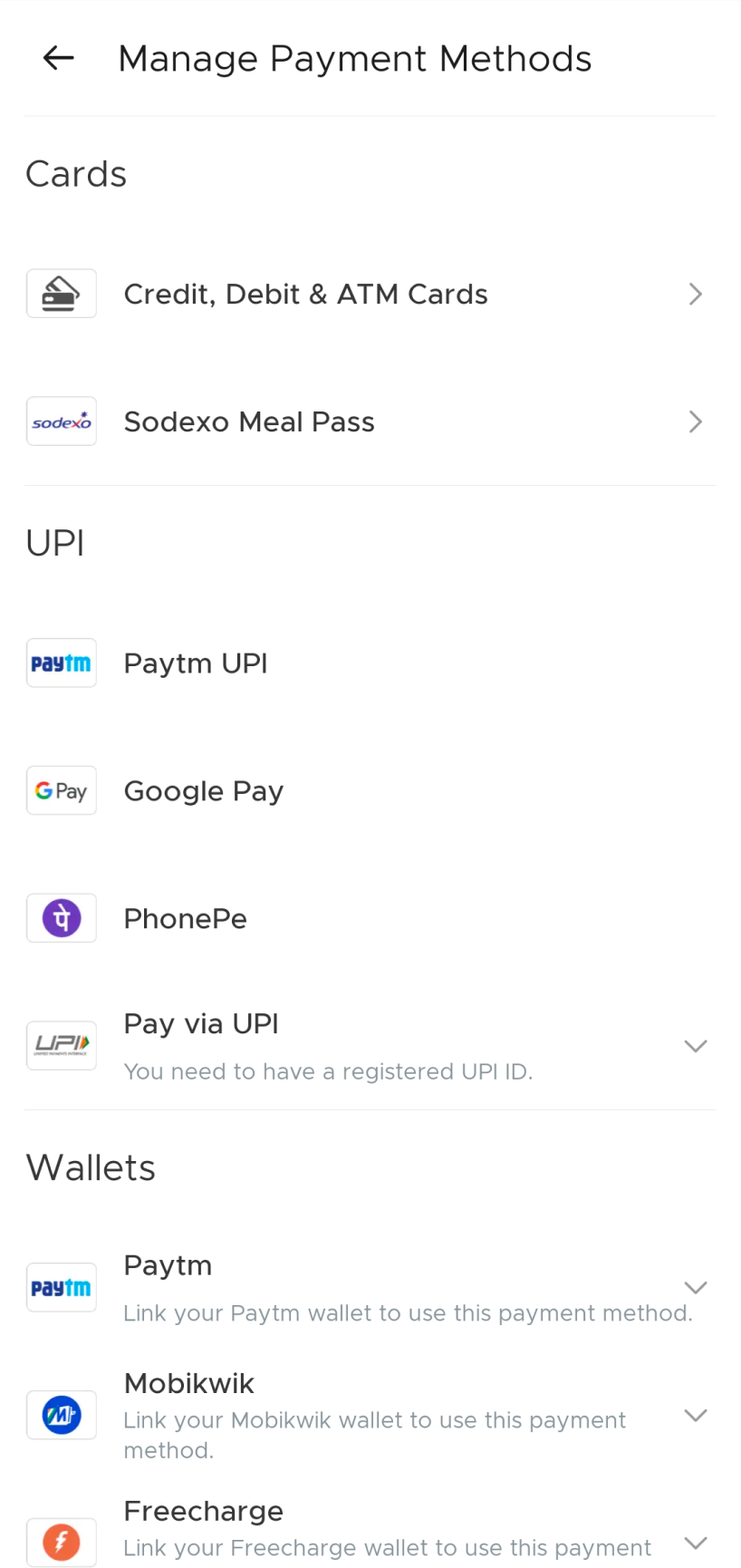Viewport: 741px width, 1568px height.
Task: Go back from Manage Payment Methods
Action: click(x=59, y=59)
